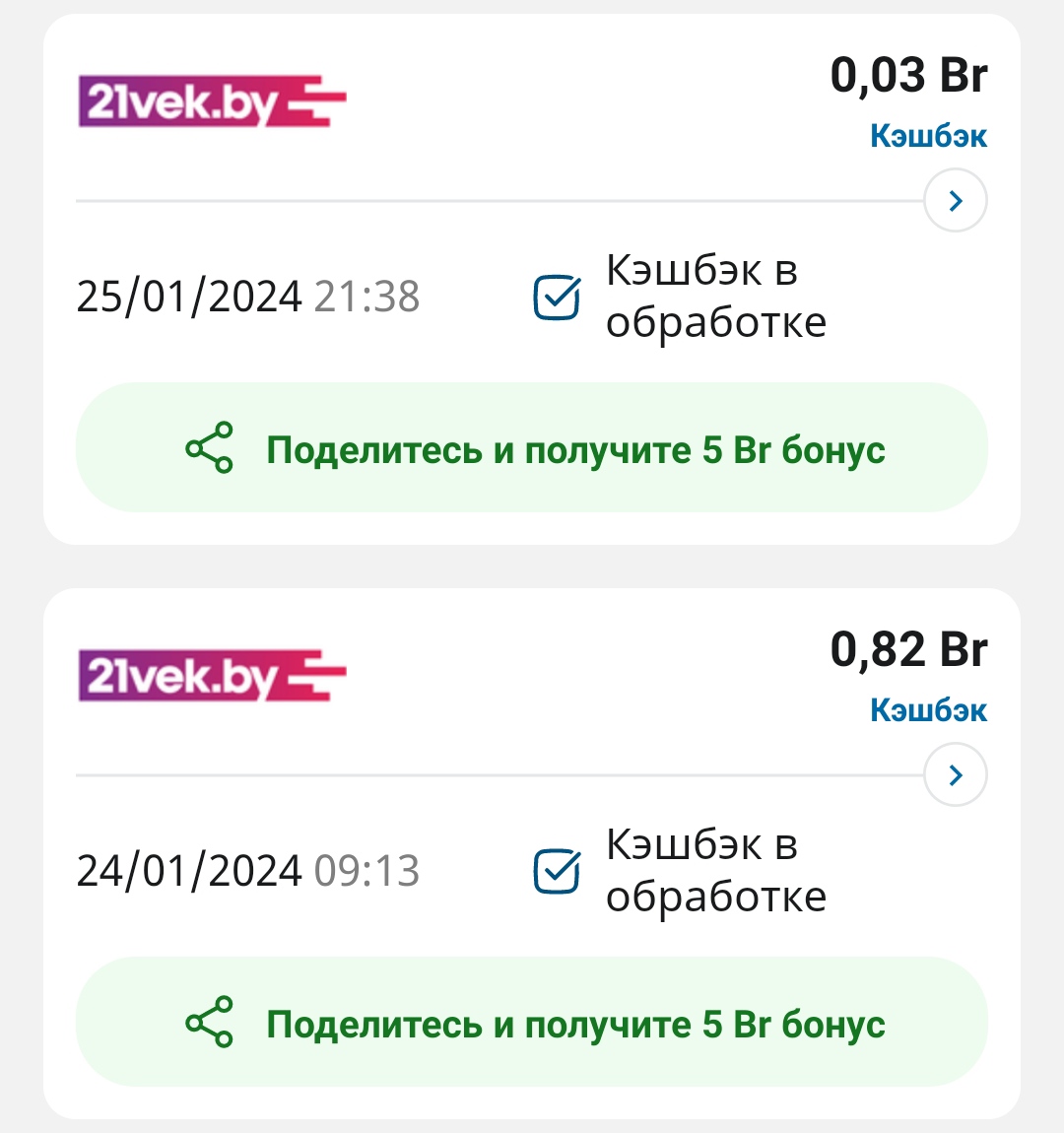
Task: Expand details of the 0,03 Br transaction via chevron
Action: 954,200
